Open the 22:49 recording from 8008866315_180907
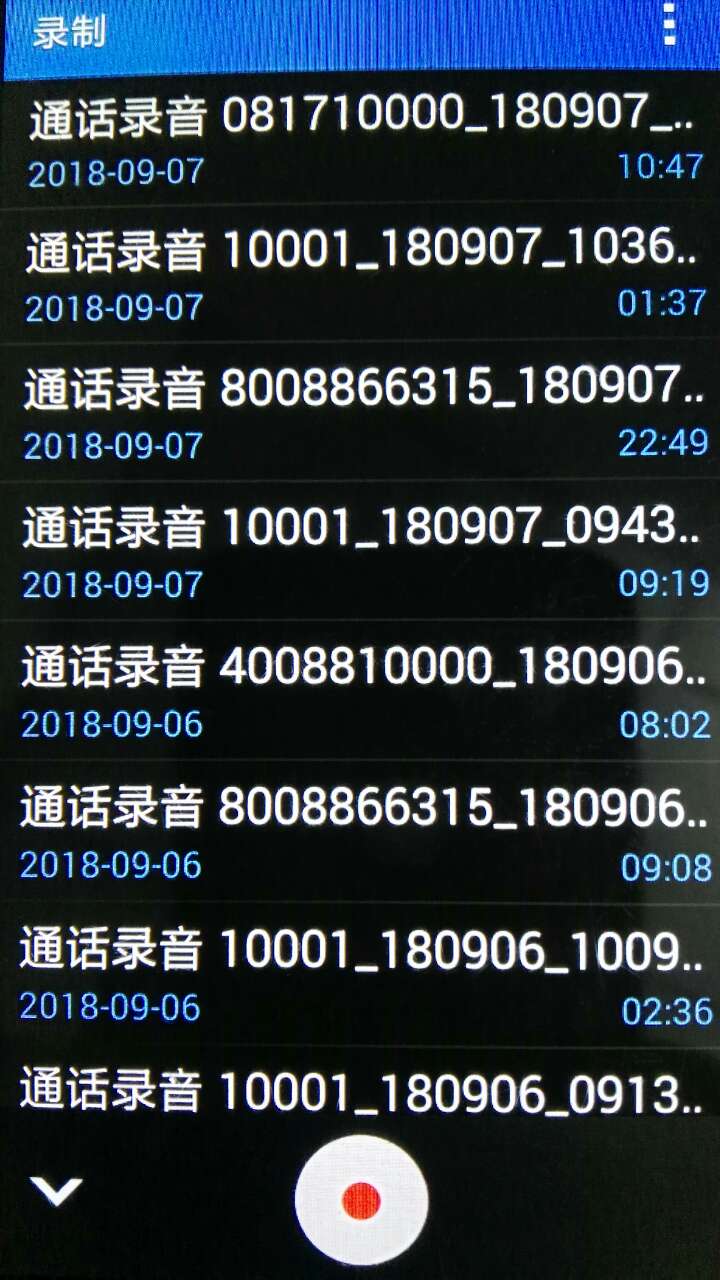This screenshot has height=1280, width=720. [x=360, y=413]
